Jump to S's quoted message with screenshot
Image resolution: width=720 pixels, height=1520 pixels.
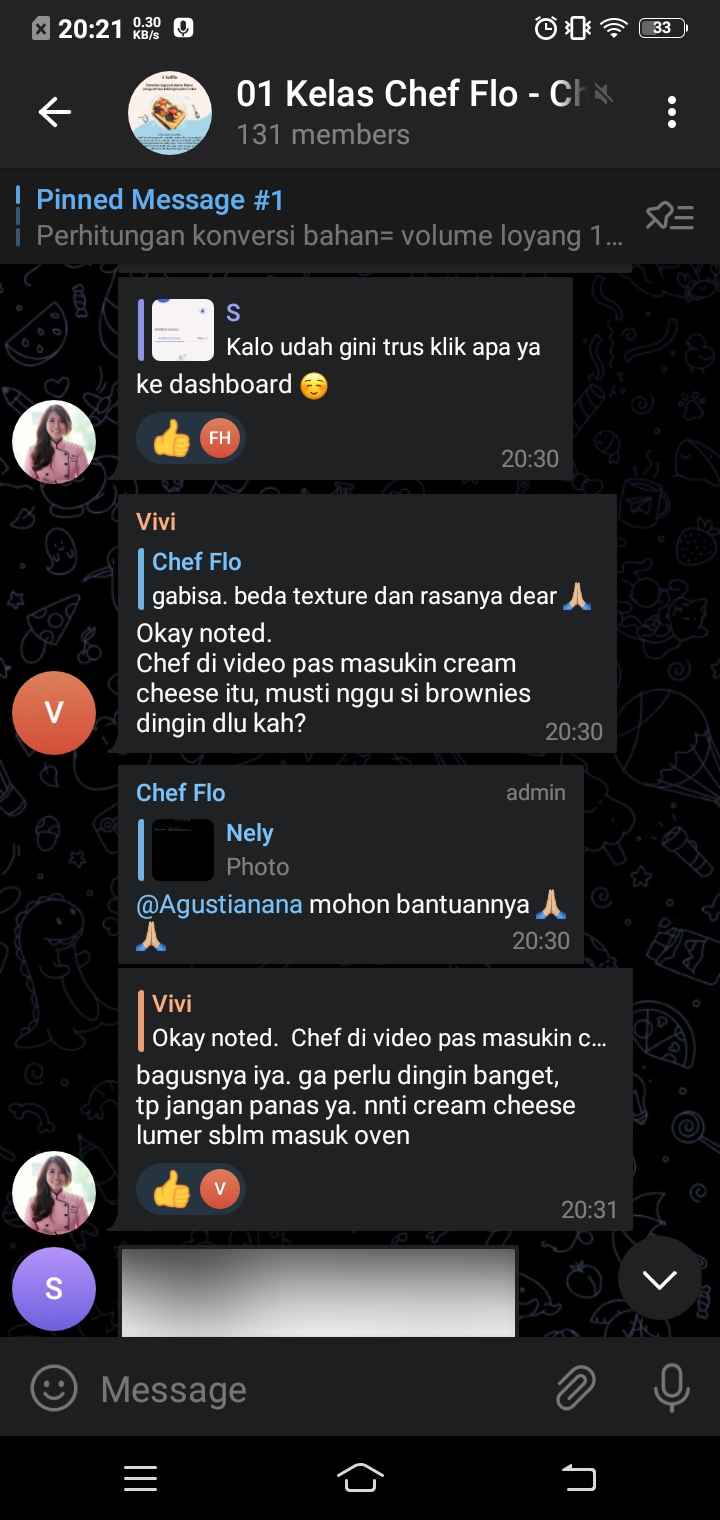click(340, 330)
